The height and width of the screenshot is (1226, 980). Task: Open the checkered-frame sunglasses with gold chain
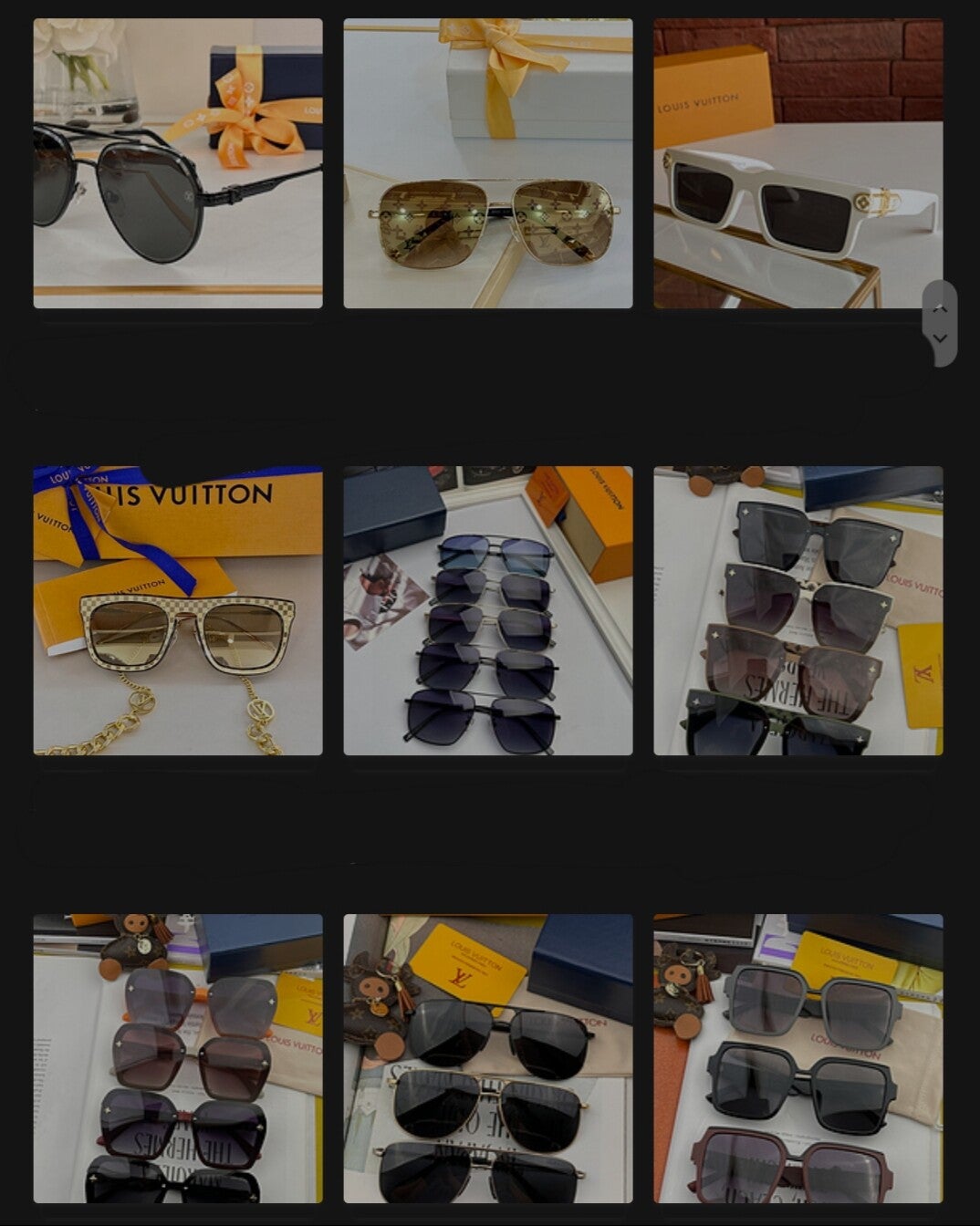click(x=178, y=610)
